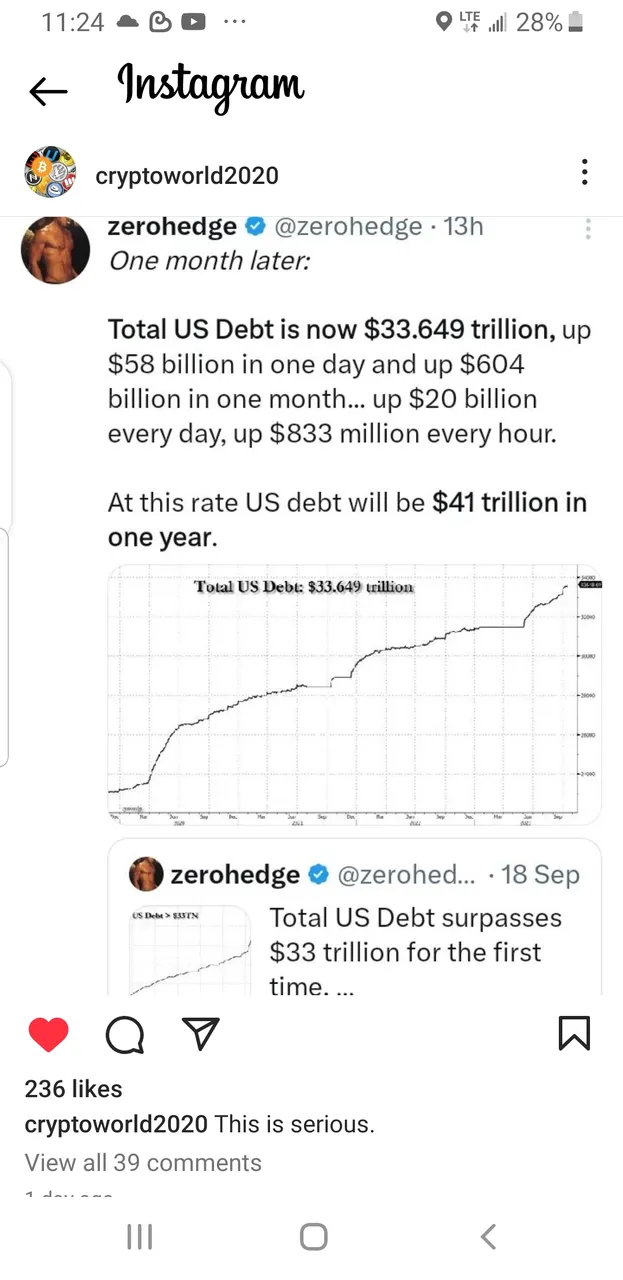The image size is (623, 1280).
Task: Open the cryptoworld2020 username in the post header
Action: click(187, 176)
